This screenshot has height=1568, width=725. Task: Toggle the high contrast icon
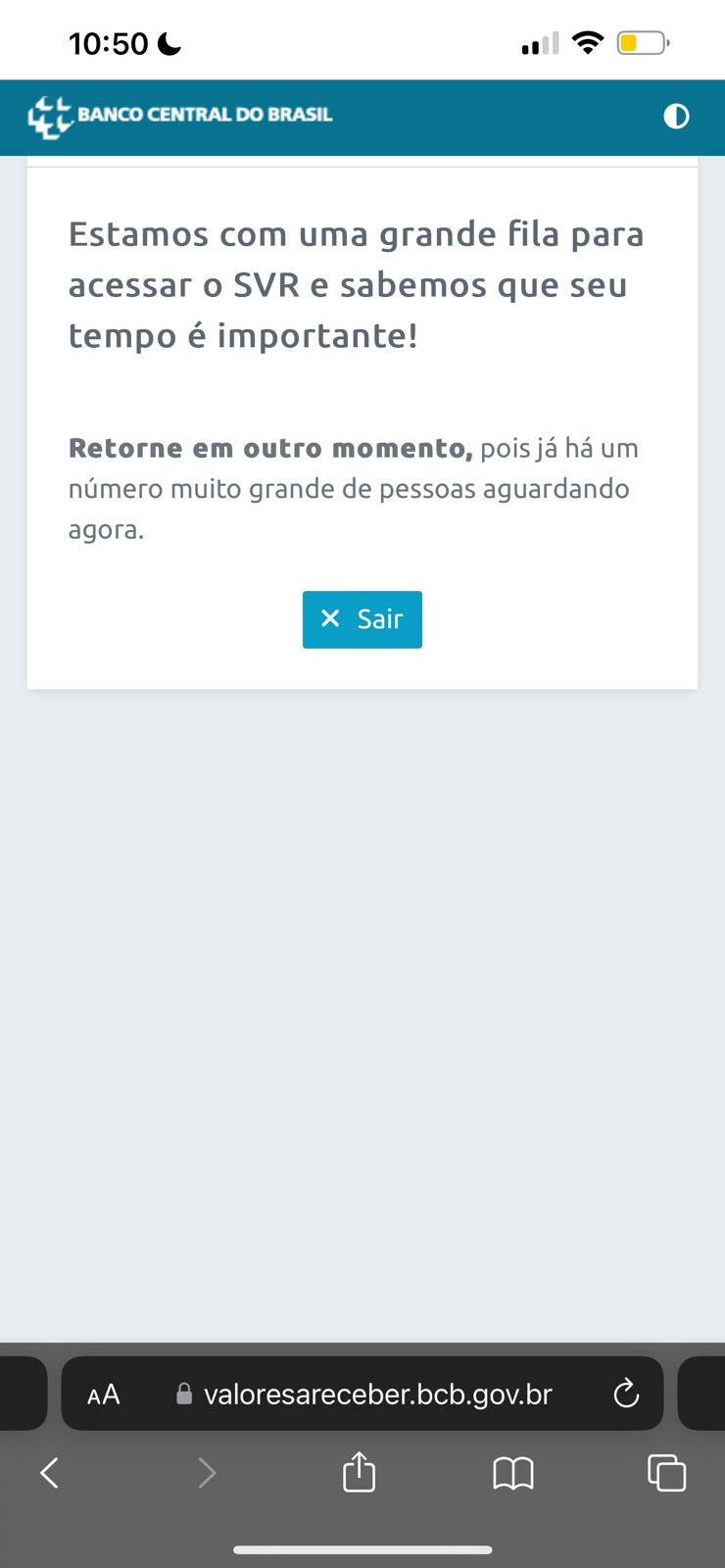pos(676,117)
